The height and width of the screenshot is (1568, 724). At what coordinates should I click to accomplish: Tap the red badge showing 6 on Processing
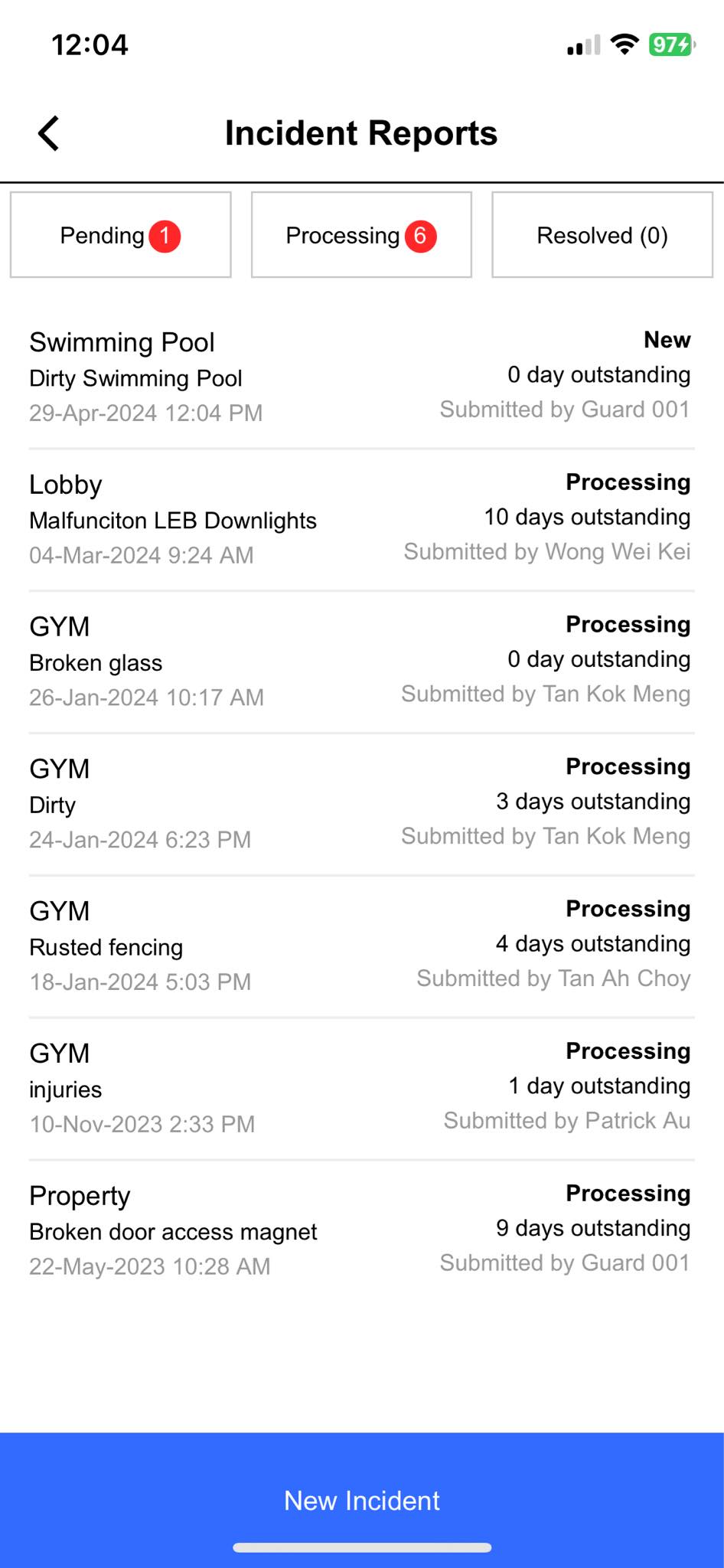coord(420,235)
